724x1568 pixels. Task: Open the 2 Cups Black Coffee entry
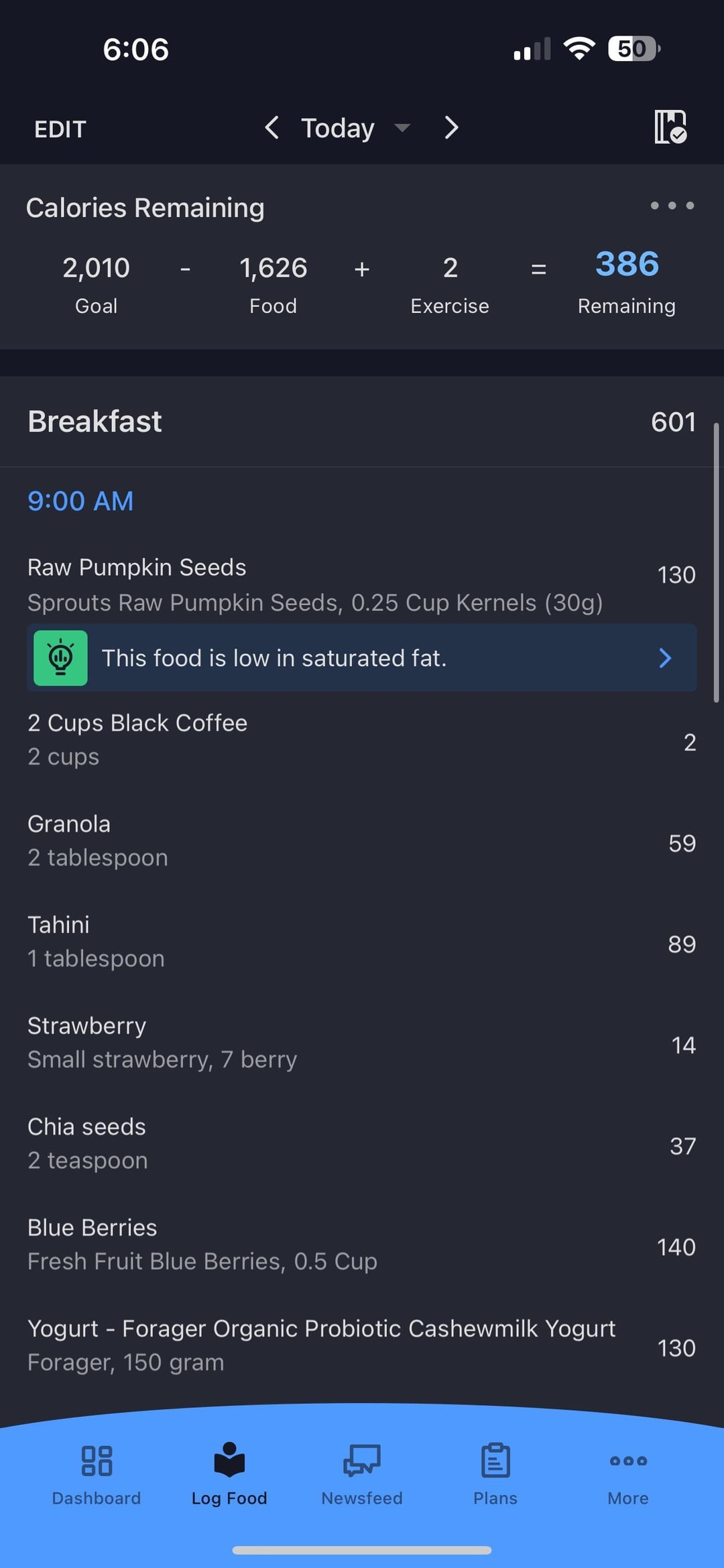coord(362,740)
